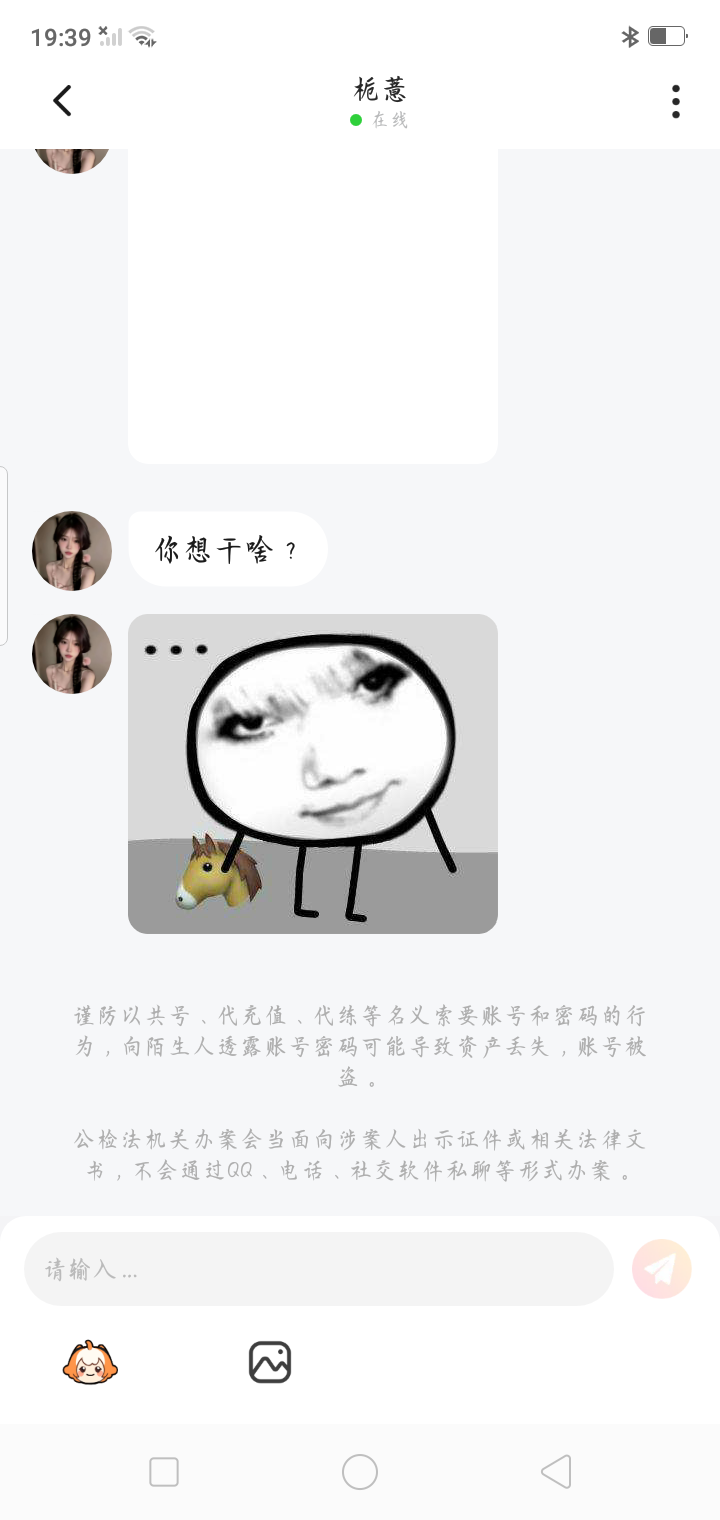The image size is (720, 1520).
Task: Open the three-dot overflow menu
Action: (676, 101)
